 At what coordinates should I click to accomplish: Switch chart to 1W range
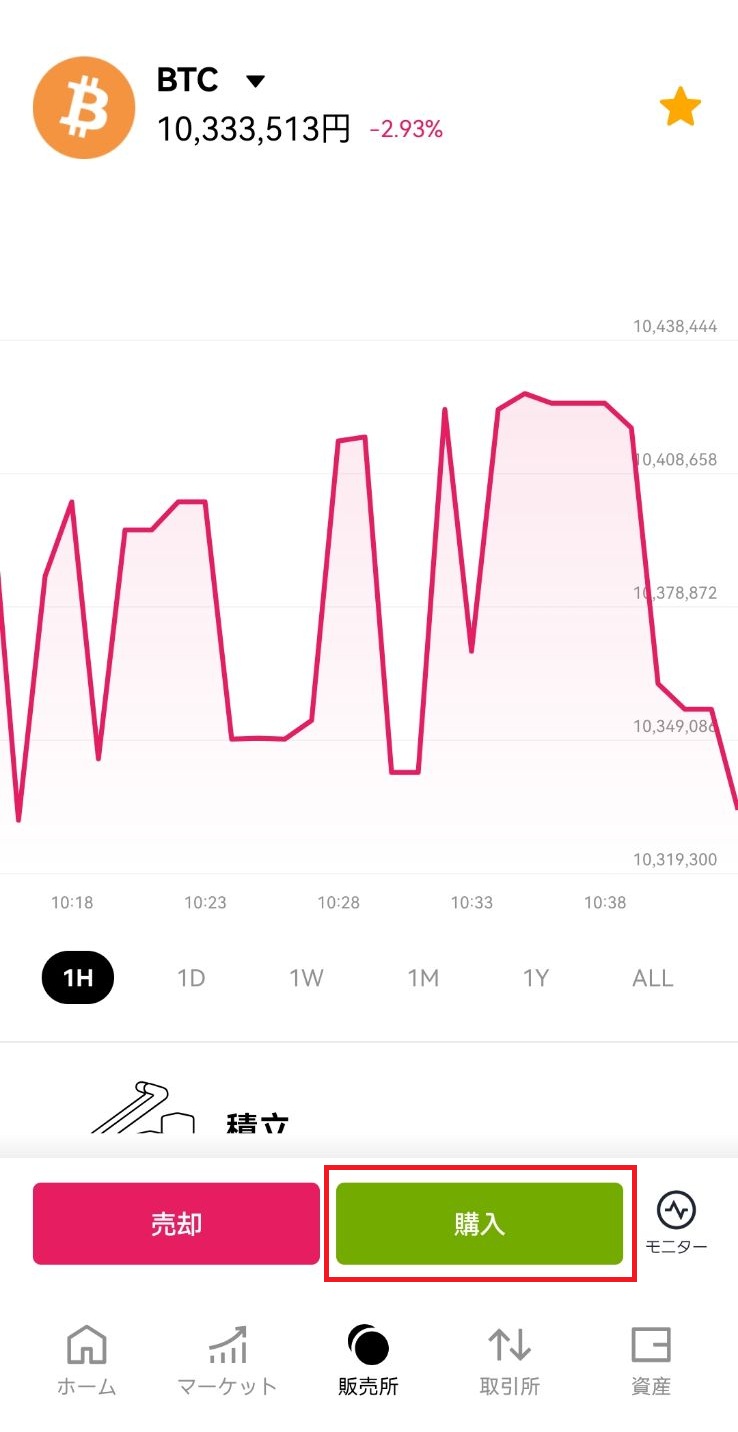click(x=306, y=977)
